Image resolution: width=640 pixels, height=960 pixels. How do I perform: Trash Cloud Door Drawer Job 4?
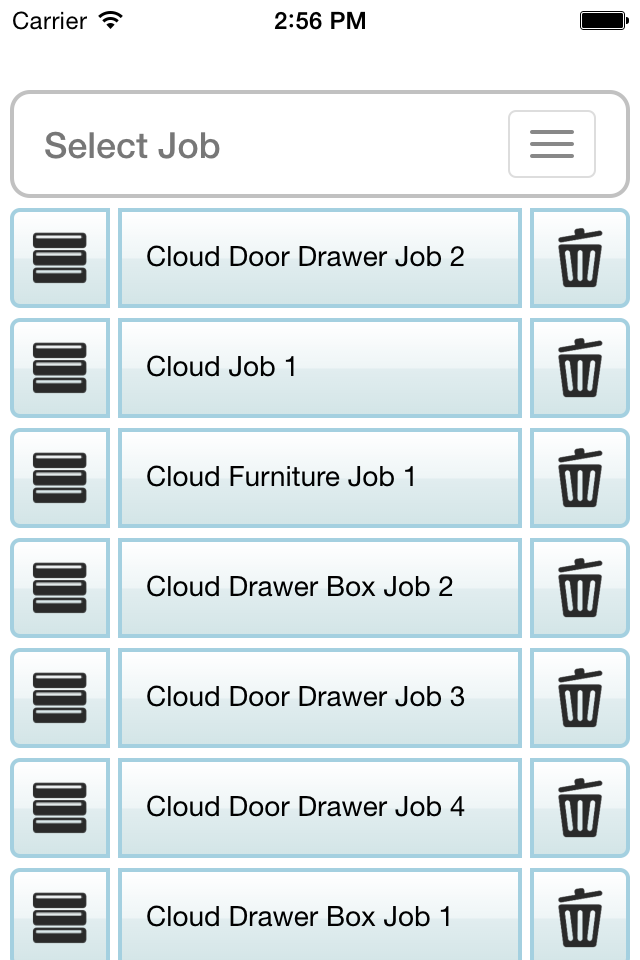(579, 808)
